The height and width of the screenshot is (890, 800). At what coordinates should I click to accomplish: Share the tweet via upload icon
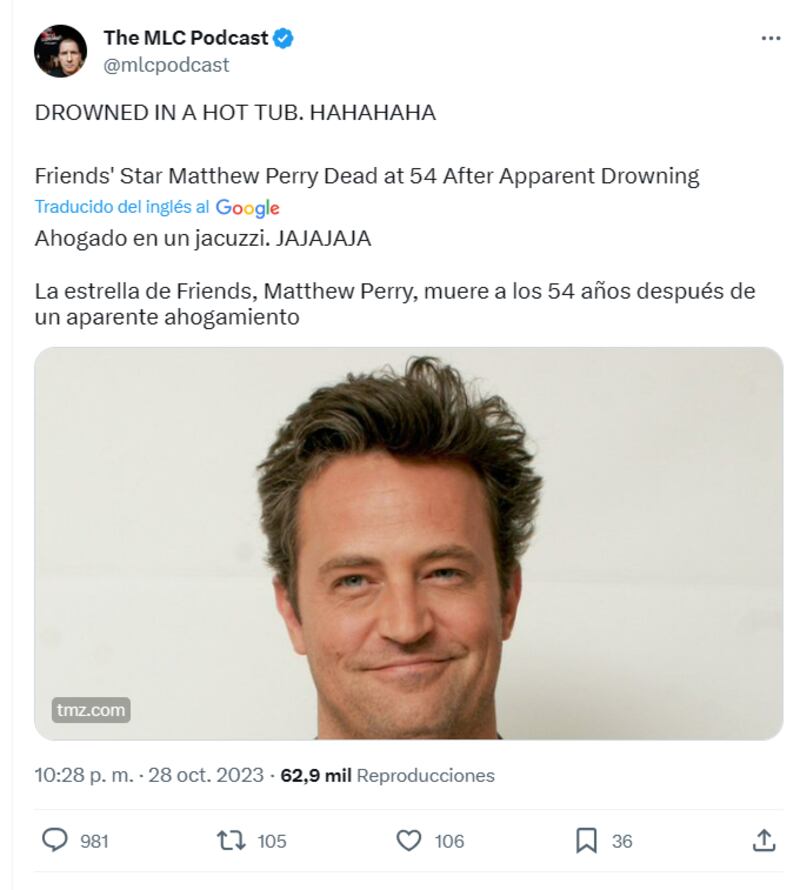coord(763,841)
